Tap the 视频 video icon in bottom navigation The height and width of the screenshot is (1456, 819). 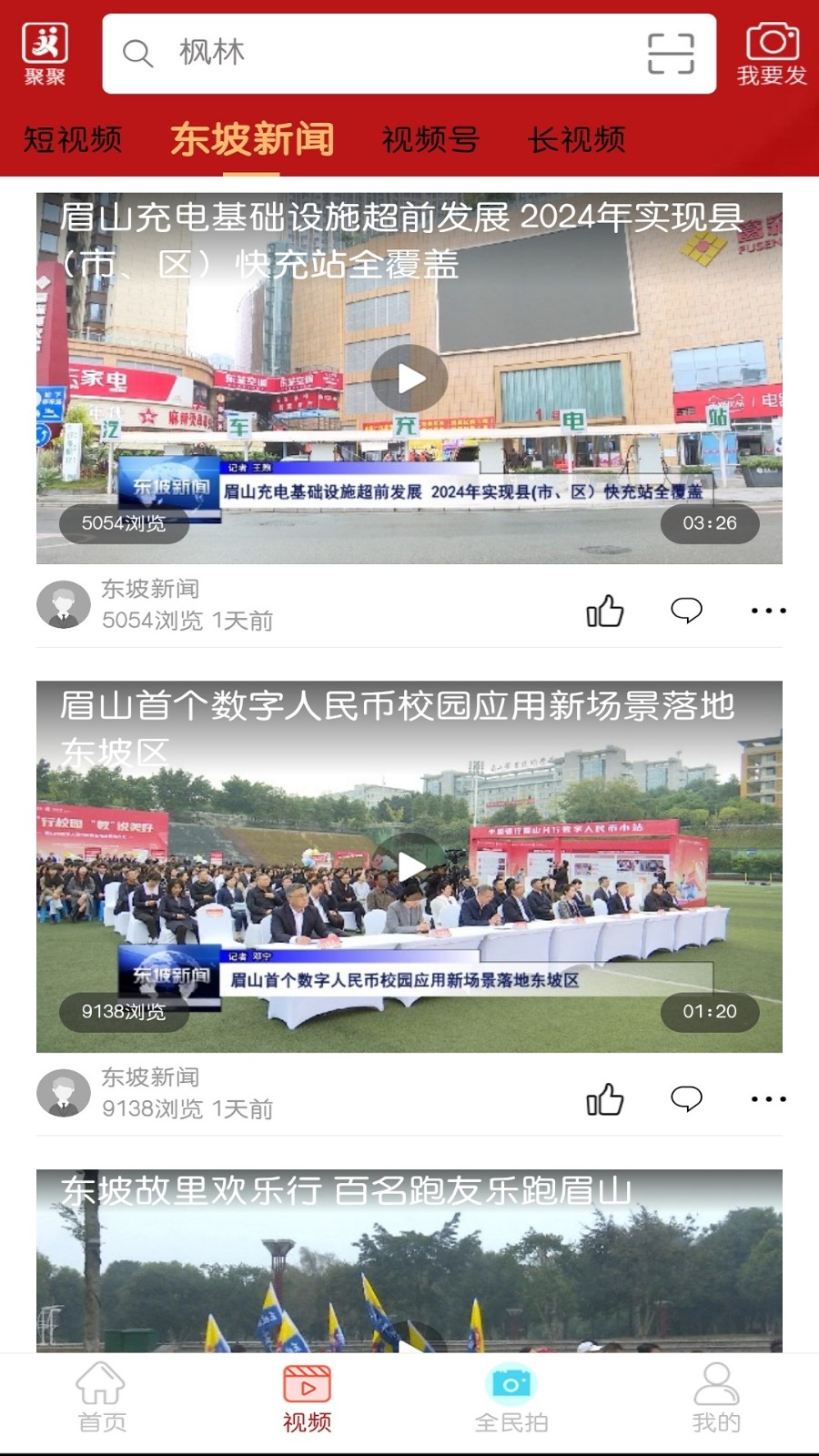tap(308, 1388)
